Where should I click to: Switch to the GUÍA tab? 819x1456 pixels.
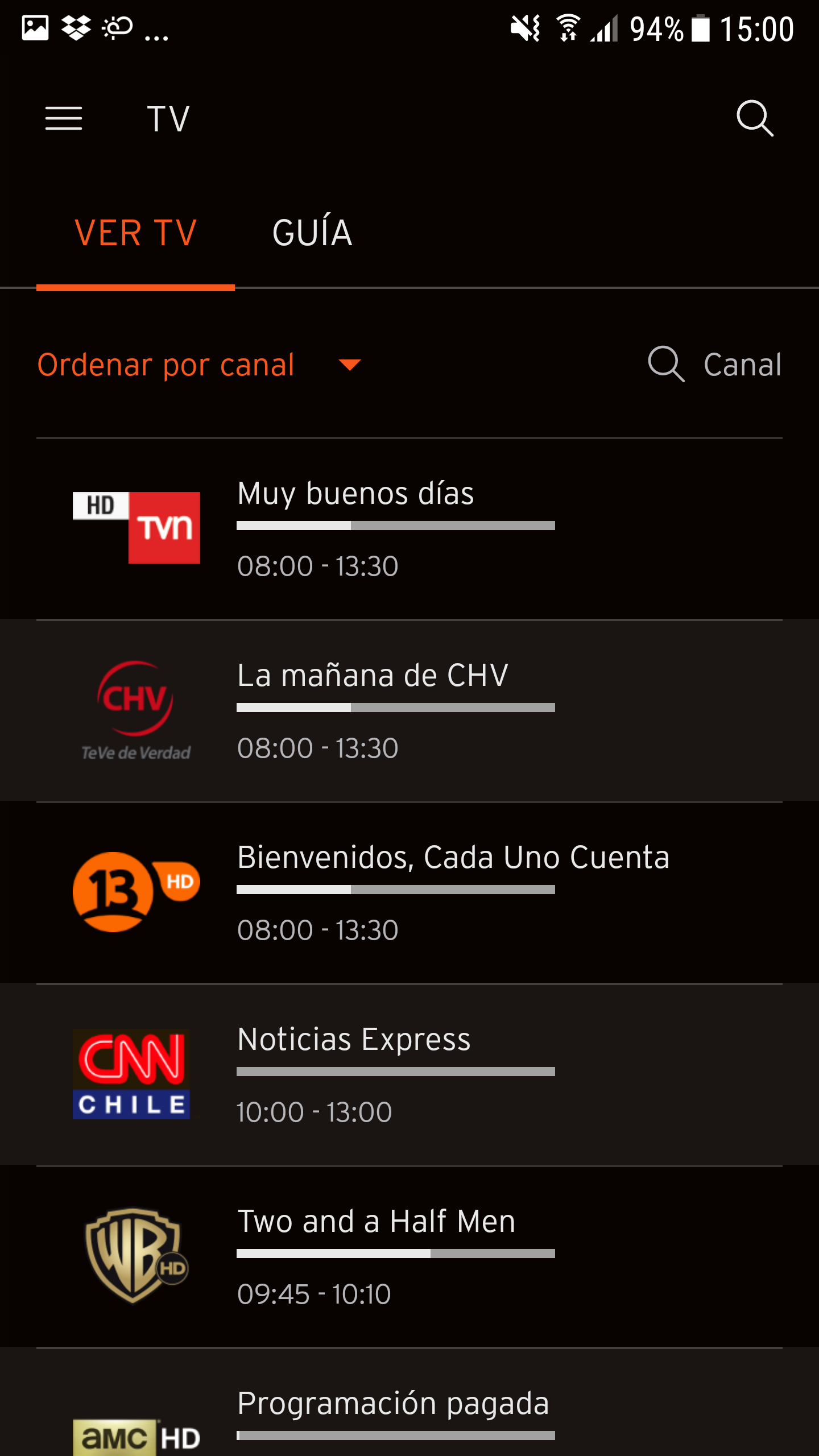(x=312, y=233)
